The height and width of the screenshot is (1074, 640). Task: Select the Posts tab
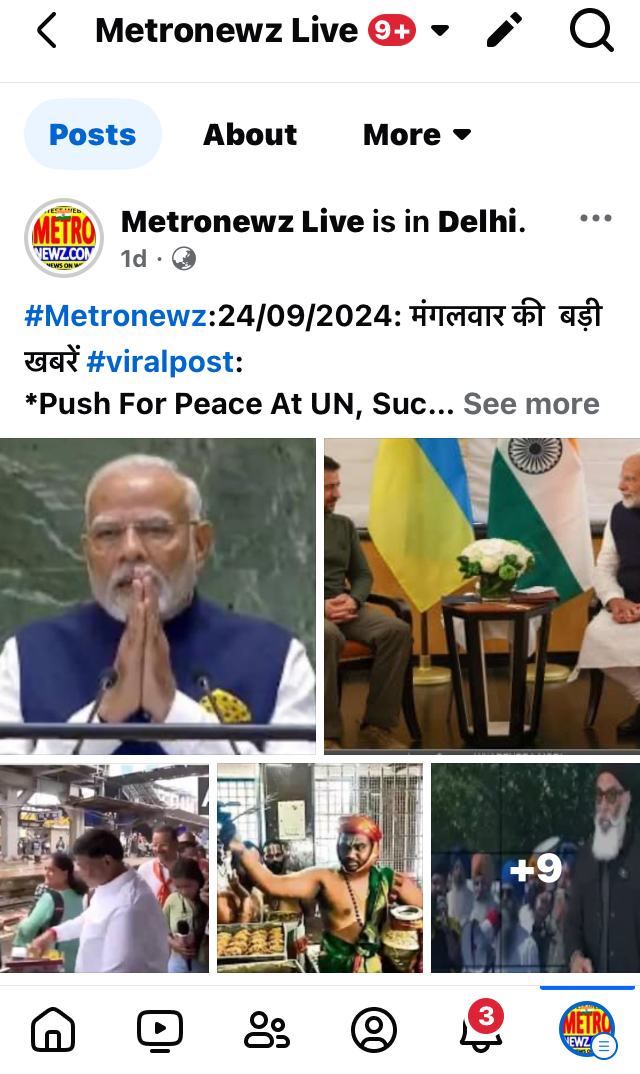[93, 134]
